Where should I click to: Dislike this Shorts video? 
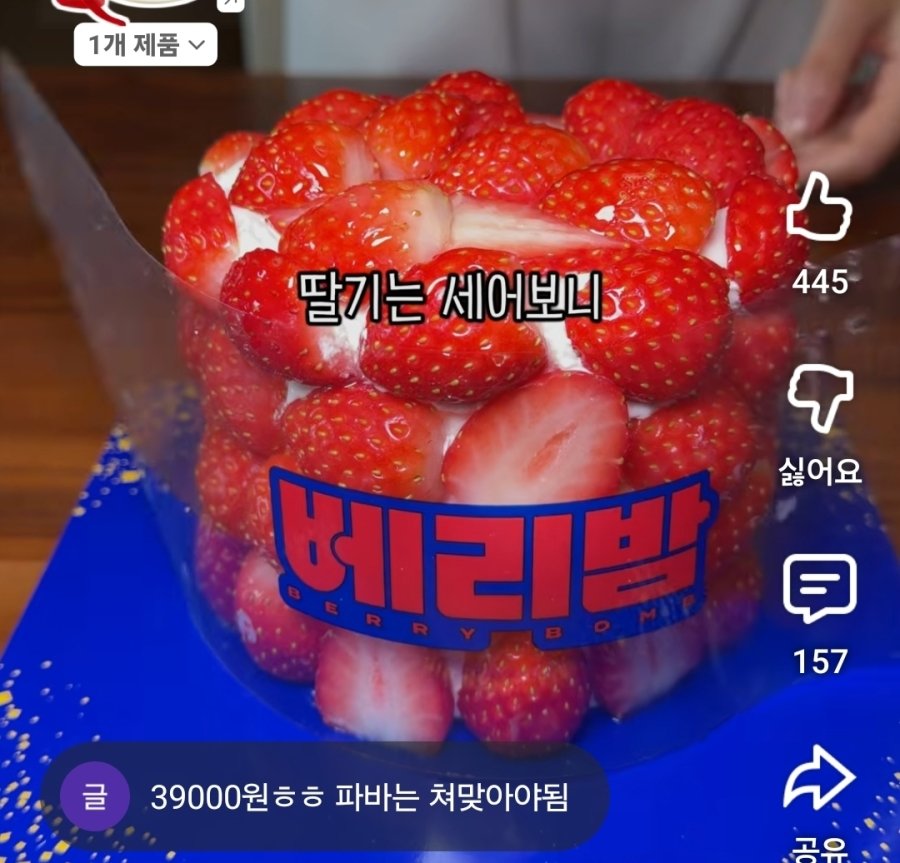[x=819, y=400]
